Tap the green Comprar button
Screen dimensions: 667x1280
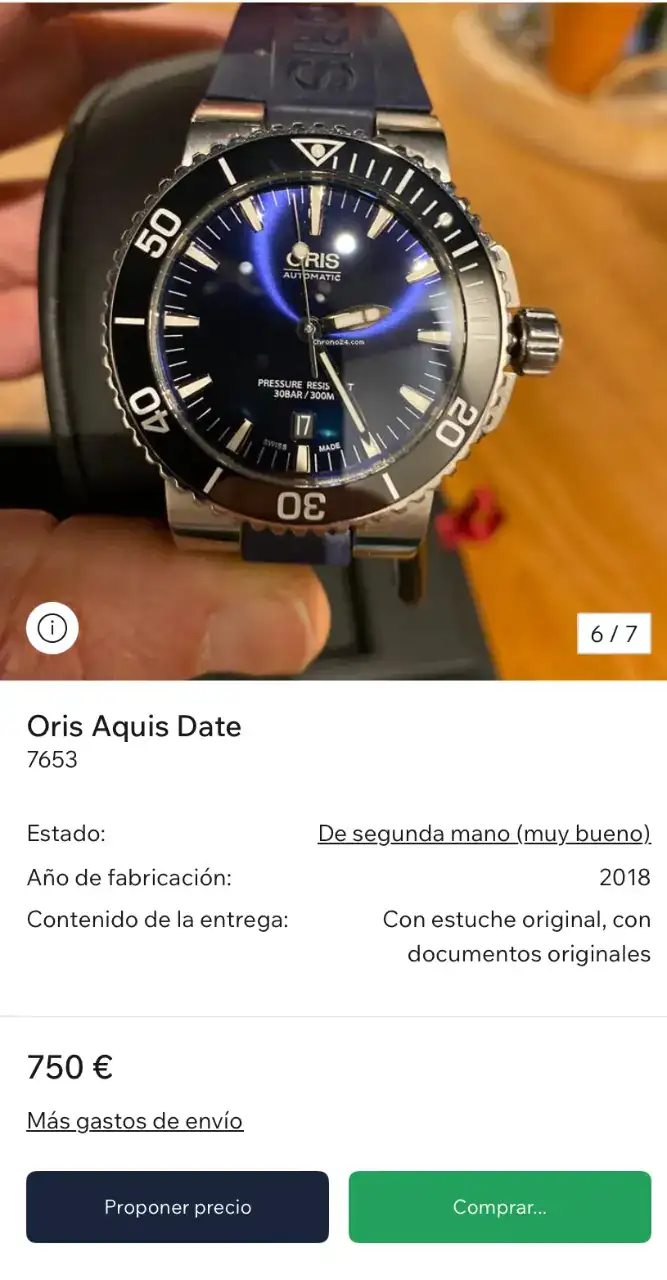click(499, 1207)
